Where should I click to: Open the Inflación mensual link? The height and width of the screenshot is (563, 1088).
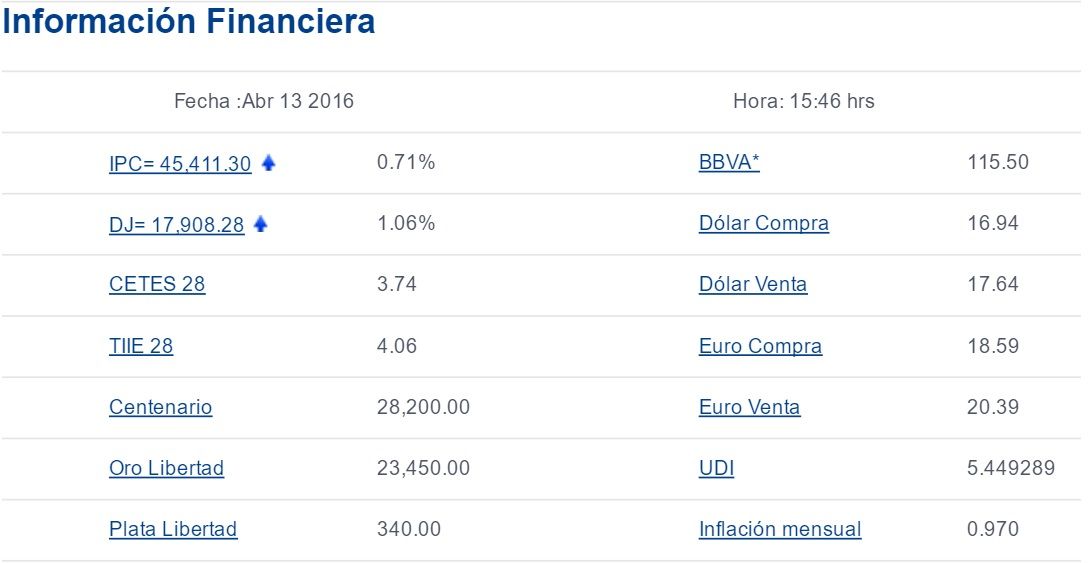[x=779, y=529]
